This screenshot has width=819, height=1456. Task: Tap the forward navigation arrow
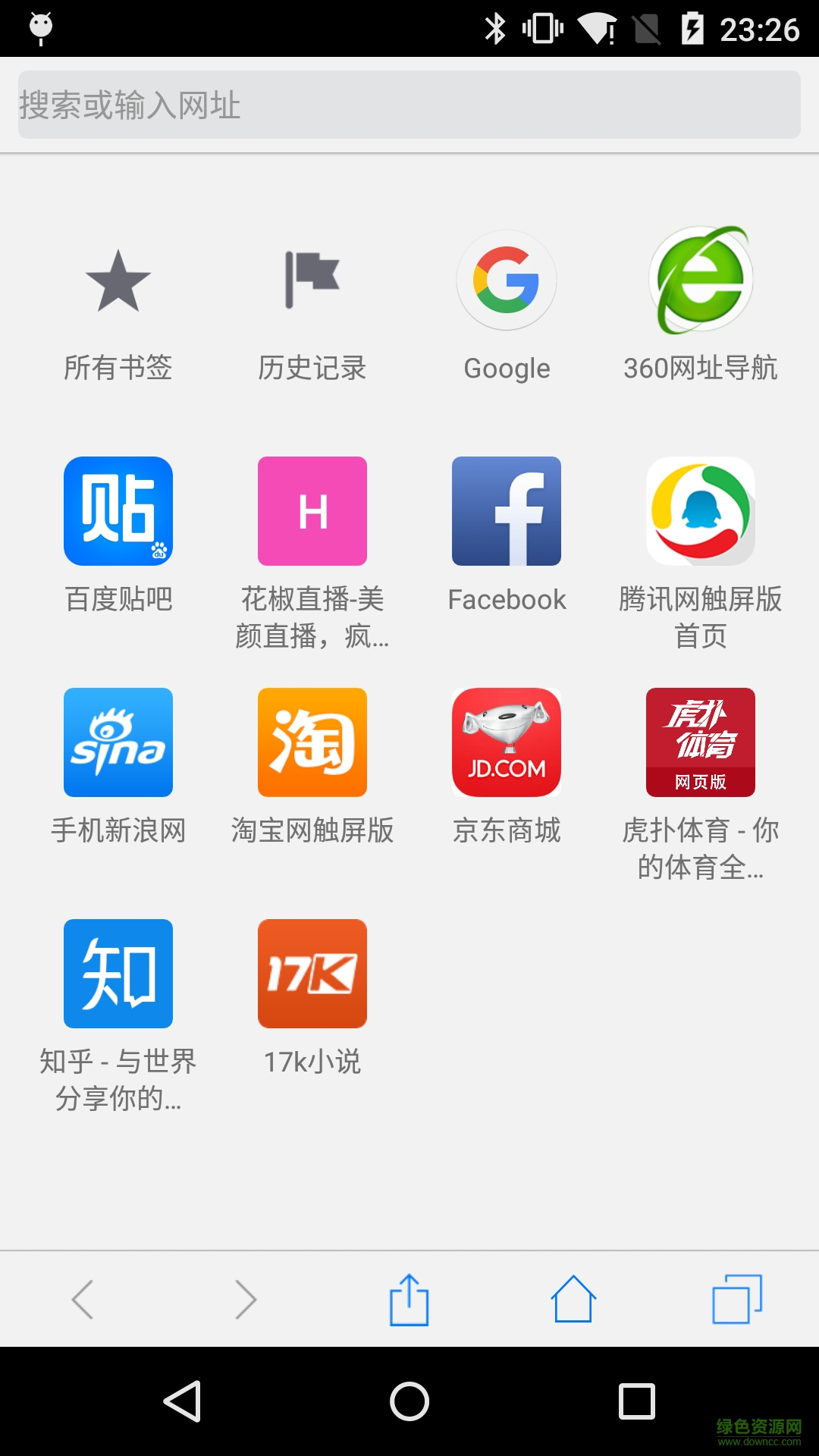click(x=246, y=1298)
